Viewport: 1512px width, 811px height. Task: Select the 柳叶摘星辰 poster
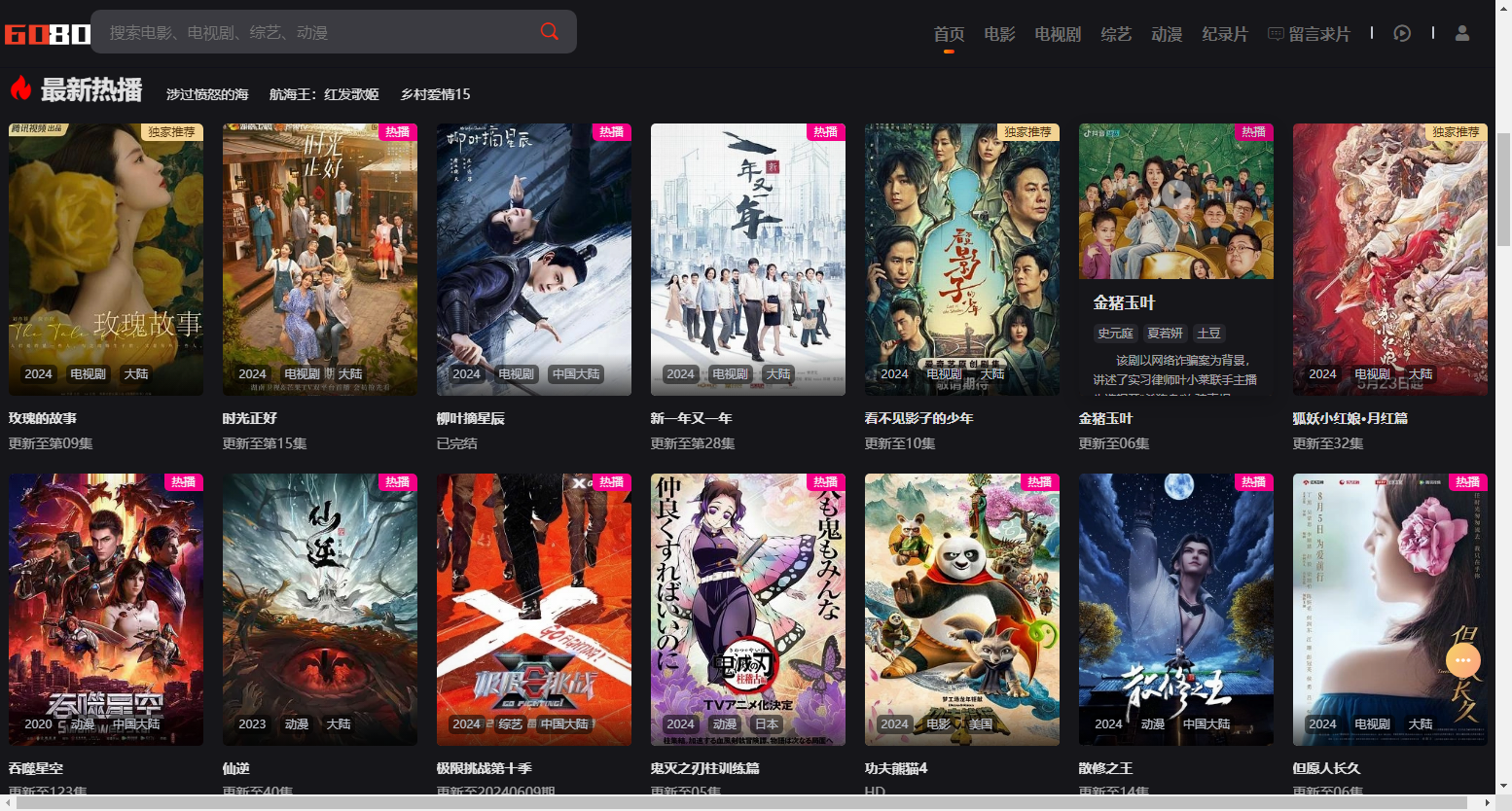coord(534,259)
